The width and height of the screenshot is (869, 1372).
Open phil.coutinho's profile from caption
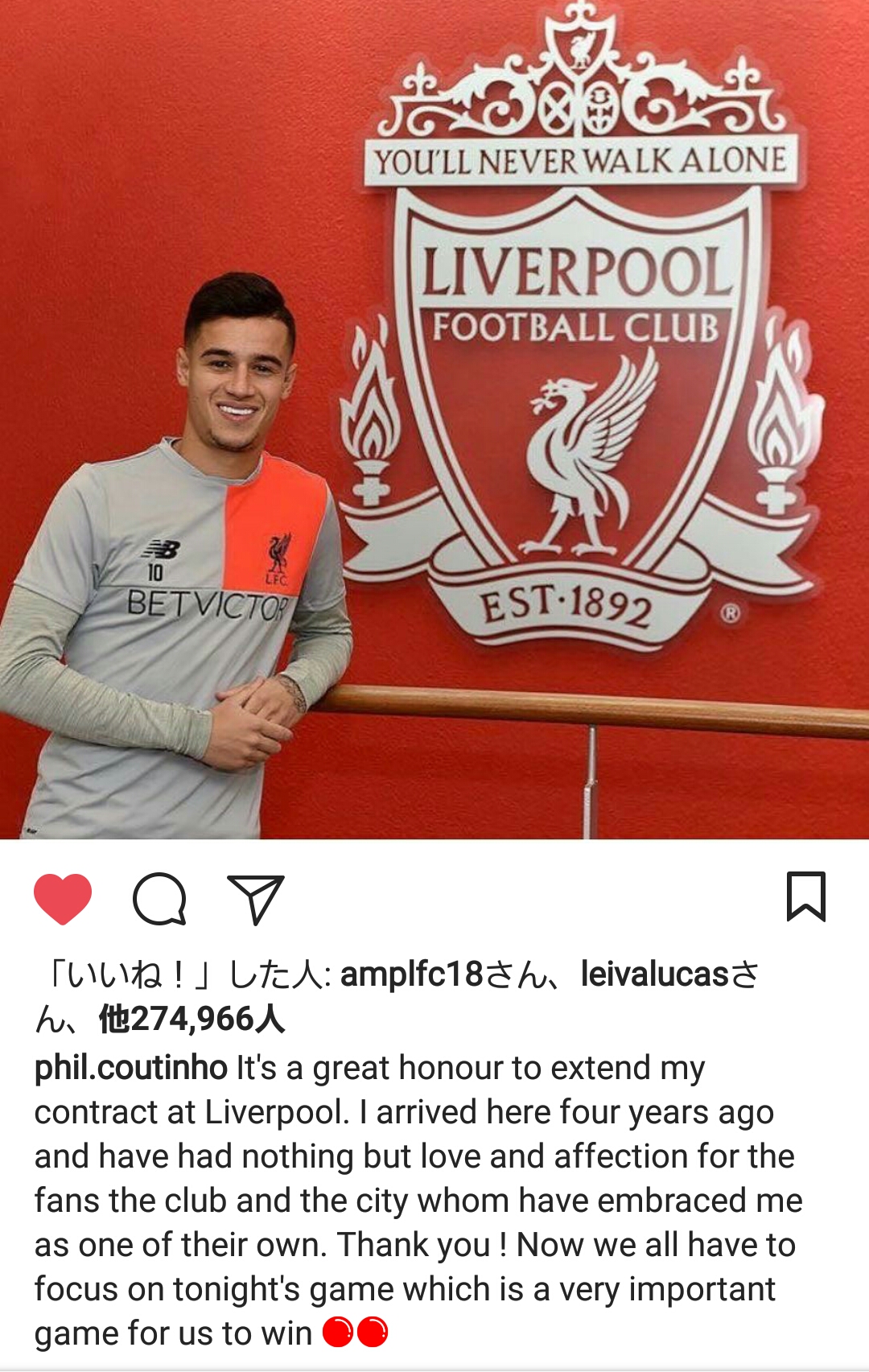[x=130, y=1068]
